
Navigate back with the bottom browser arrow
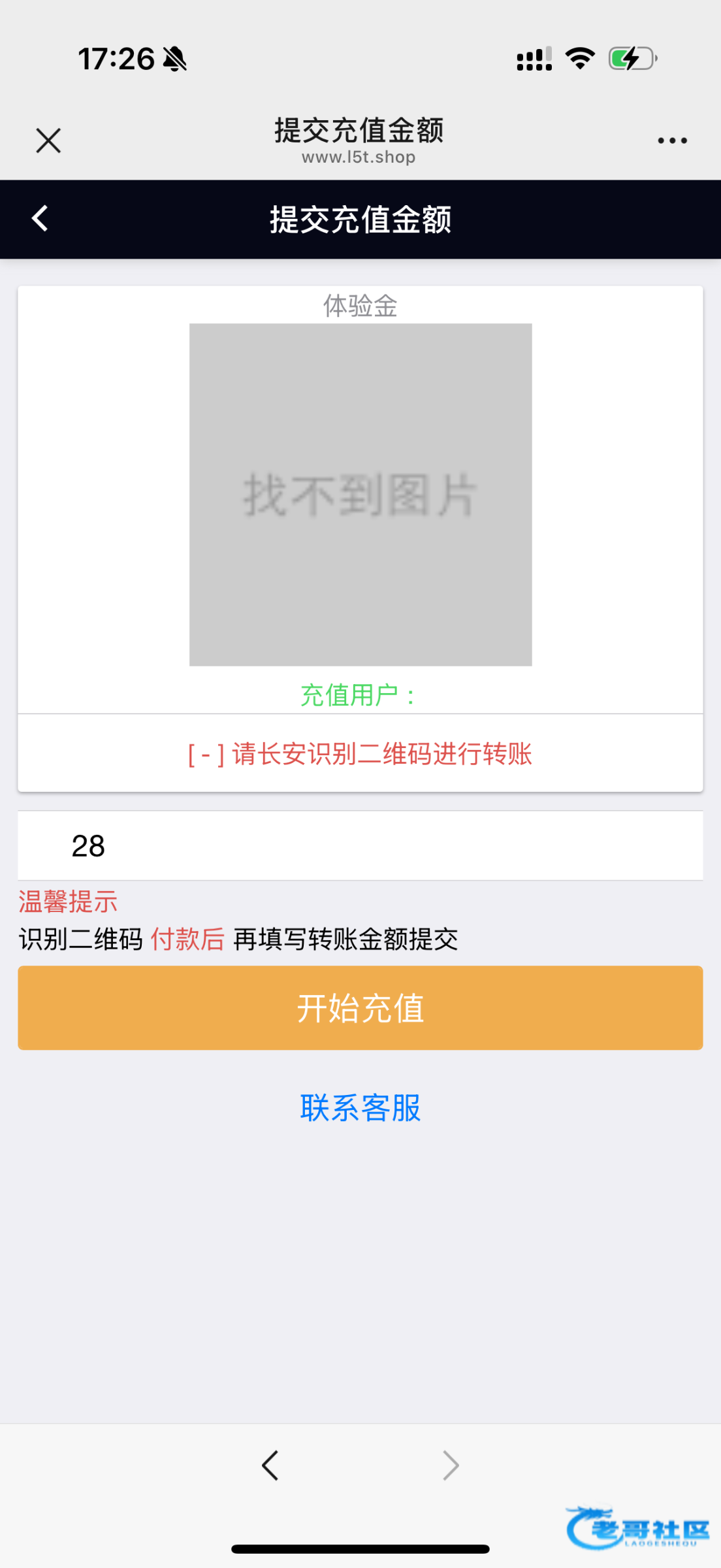coord(270,1465)
